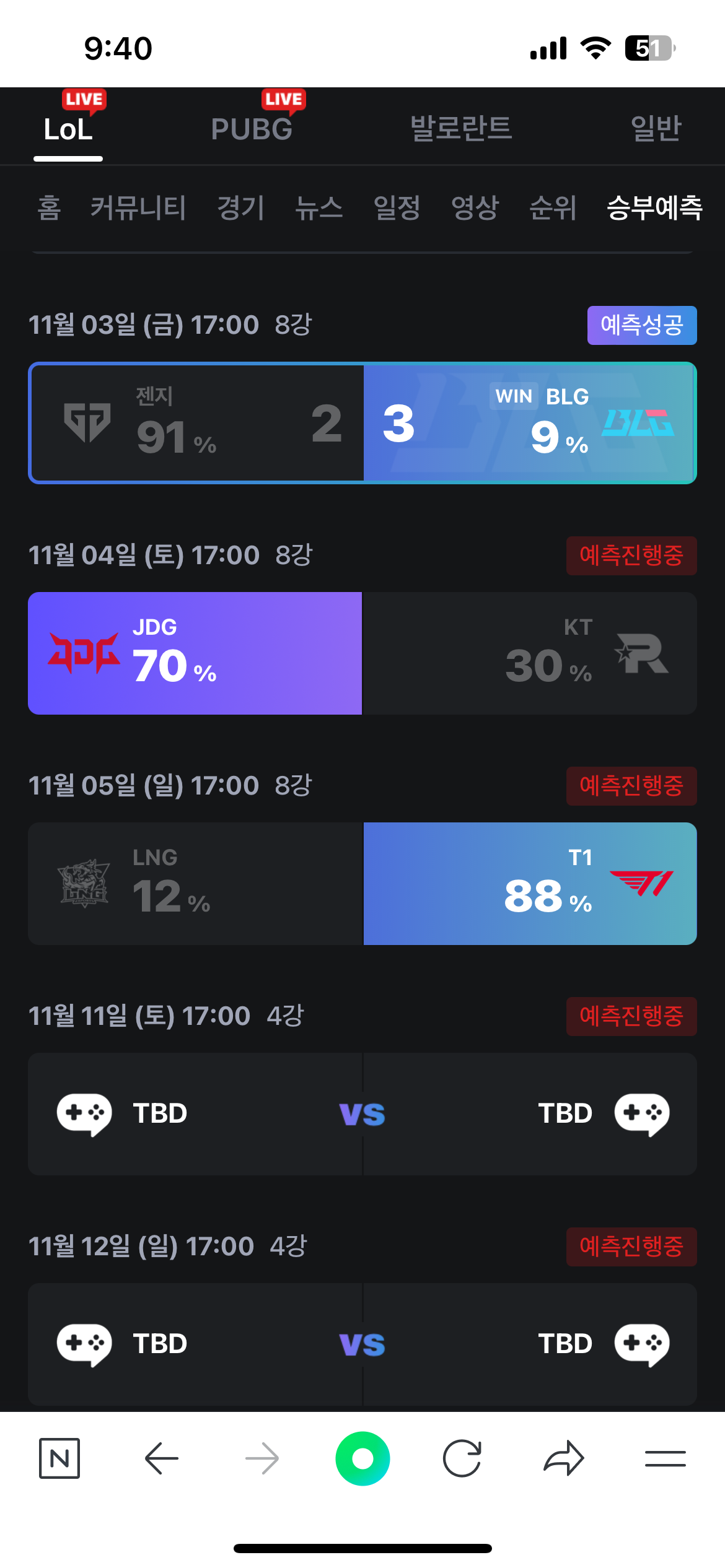
Task: Share this page
Action: coord(564,1458)
